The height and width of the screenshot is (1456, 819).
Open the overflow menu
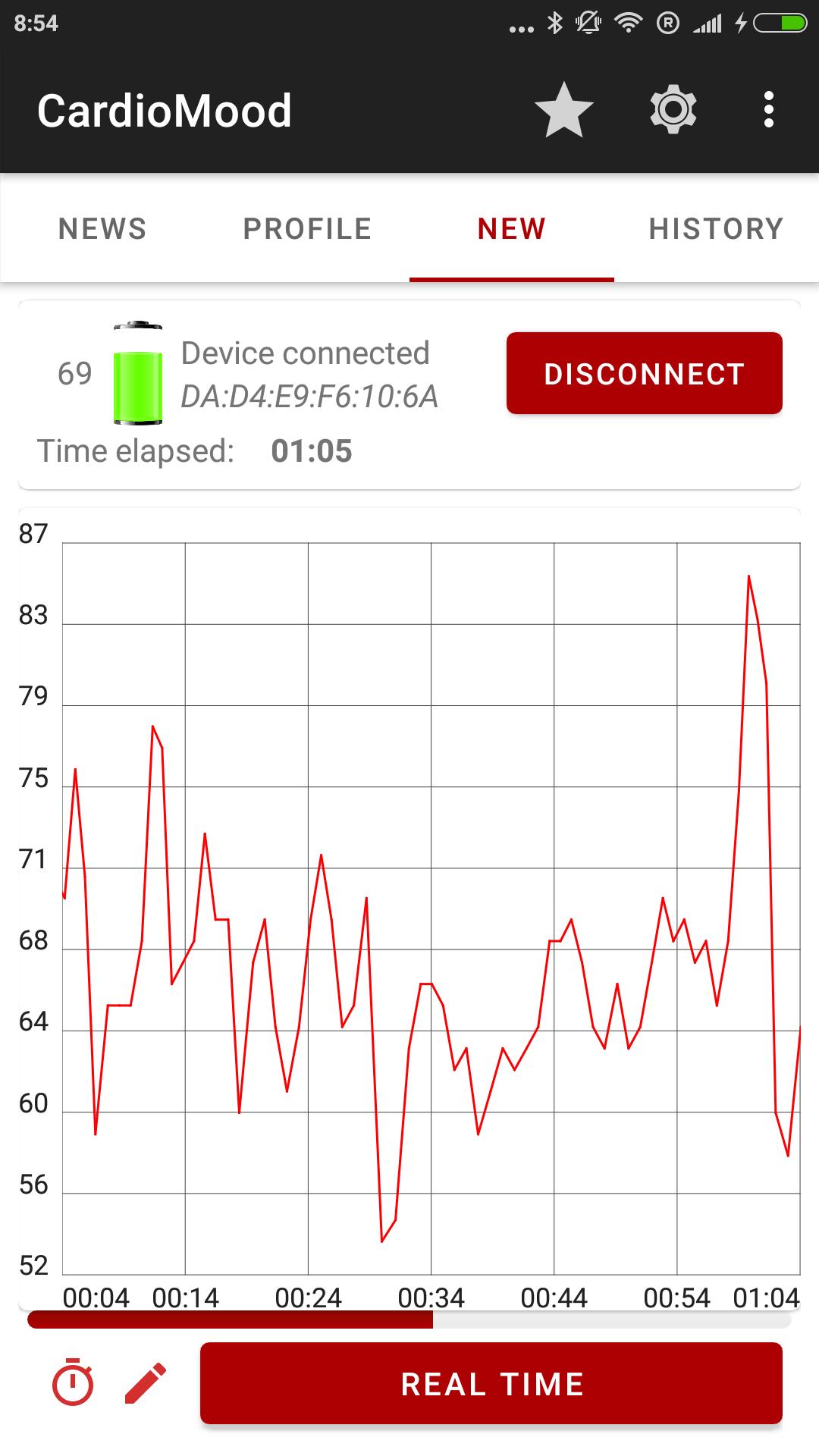(x=770, y=109)
